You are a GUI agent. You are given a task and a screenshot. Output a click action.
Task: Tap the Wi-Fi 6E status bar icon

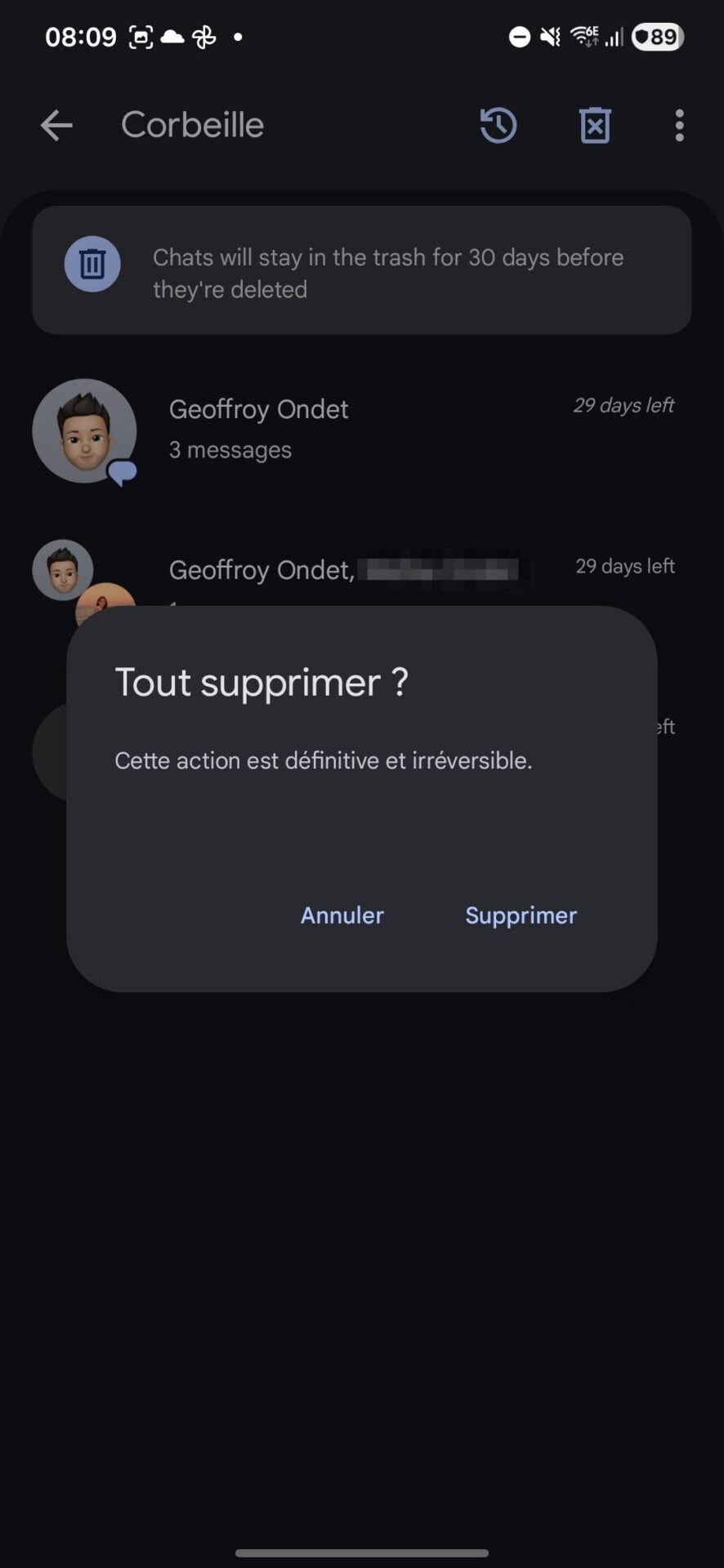tap(585, 35)
